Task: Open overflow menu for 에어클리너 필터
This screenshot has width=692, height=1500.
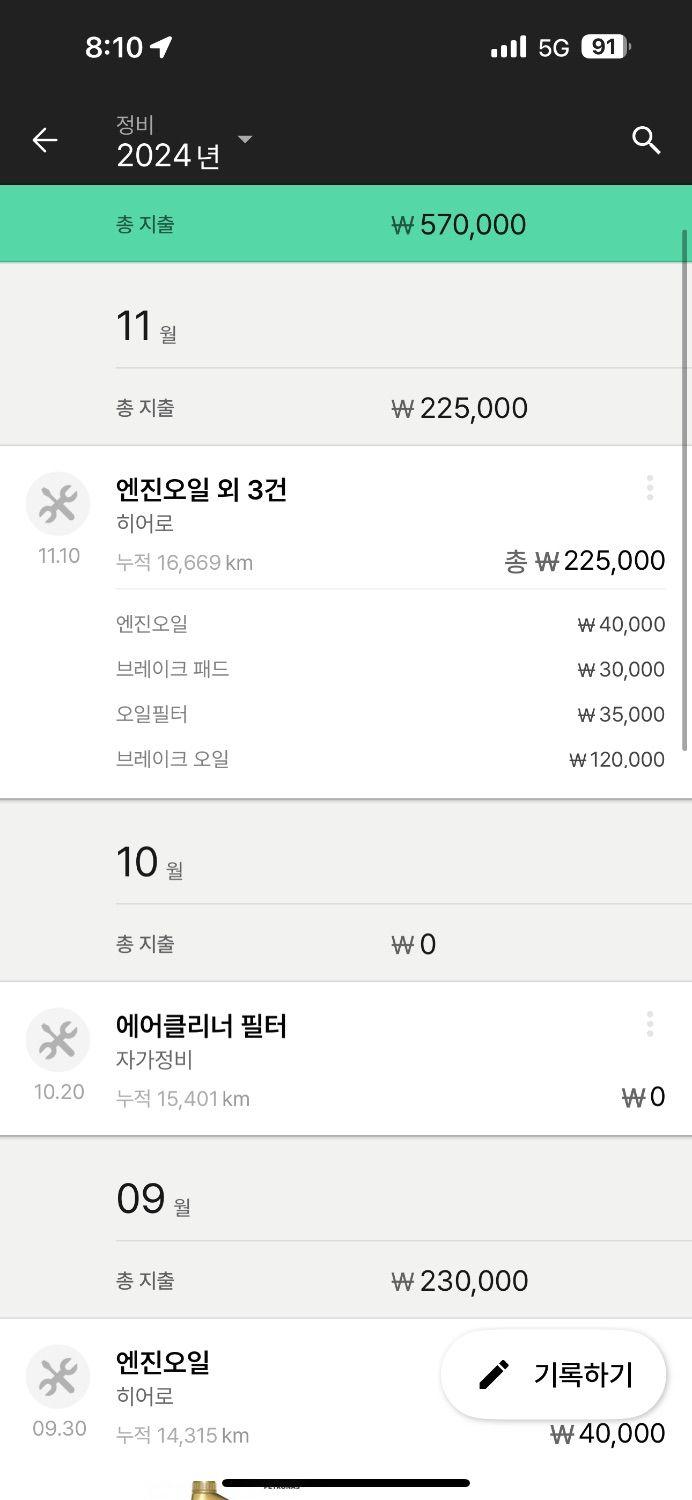Action: 649,1024
